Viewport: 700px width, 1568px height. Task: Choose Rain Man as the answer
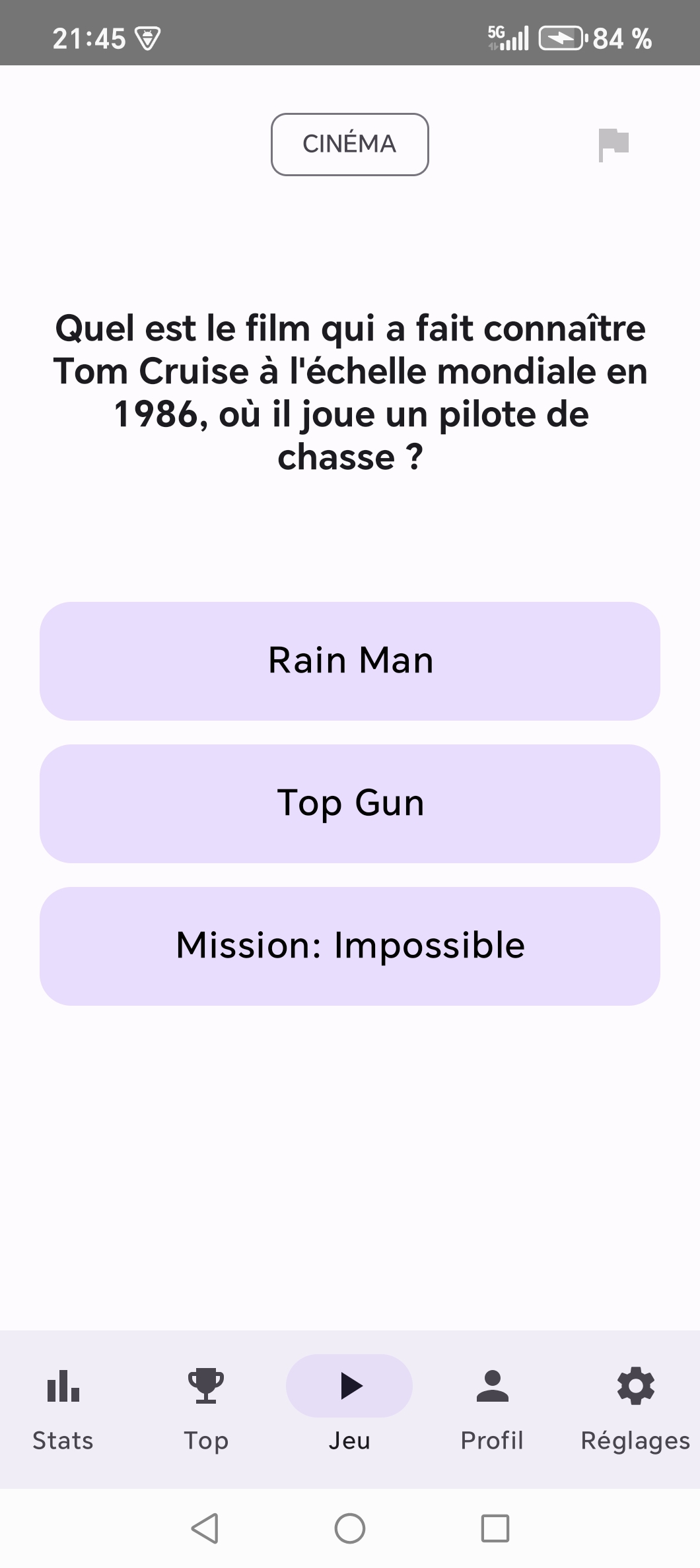350,661
